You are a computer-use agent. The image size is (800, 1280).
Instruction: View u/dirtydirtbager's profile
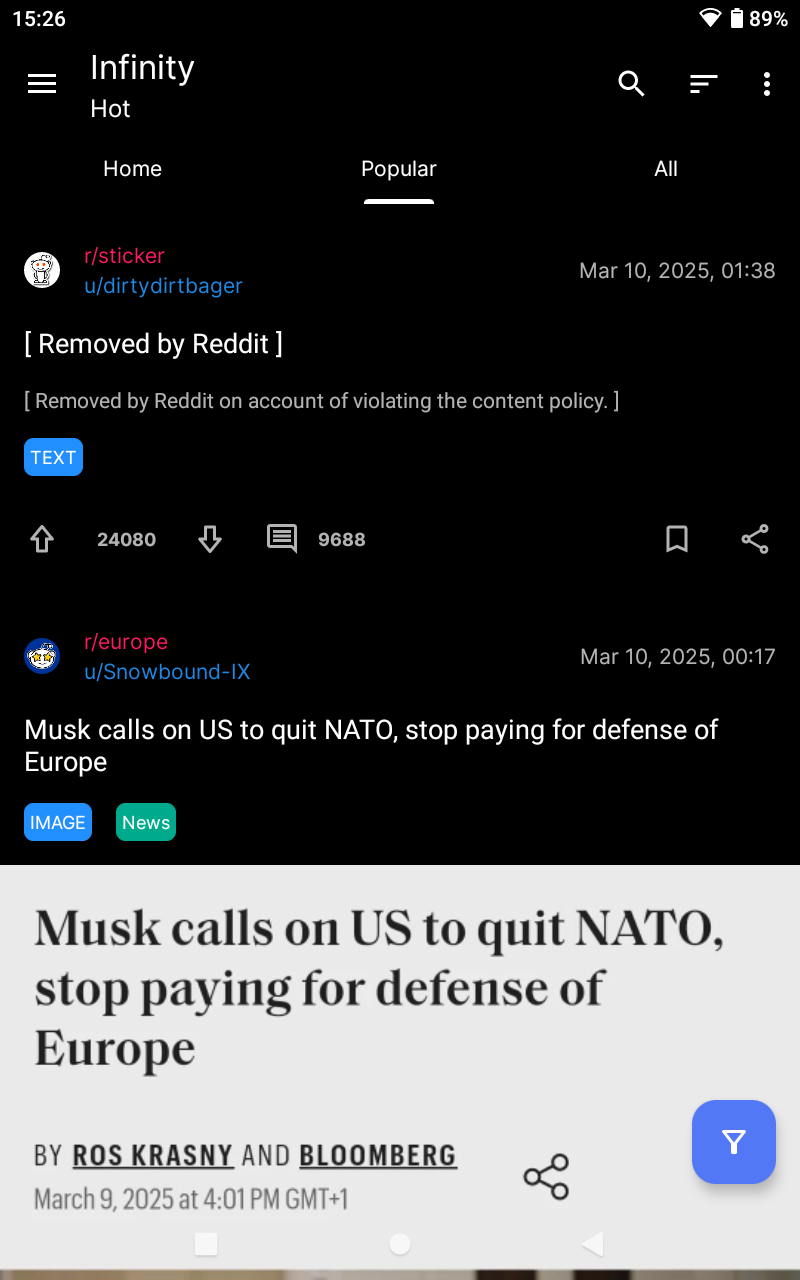tap(163, 286)
